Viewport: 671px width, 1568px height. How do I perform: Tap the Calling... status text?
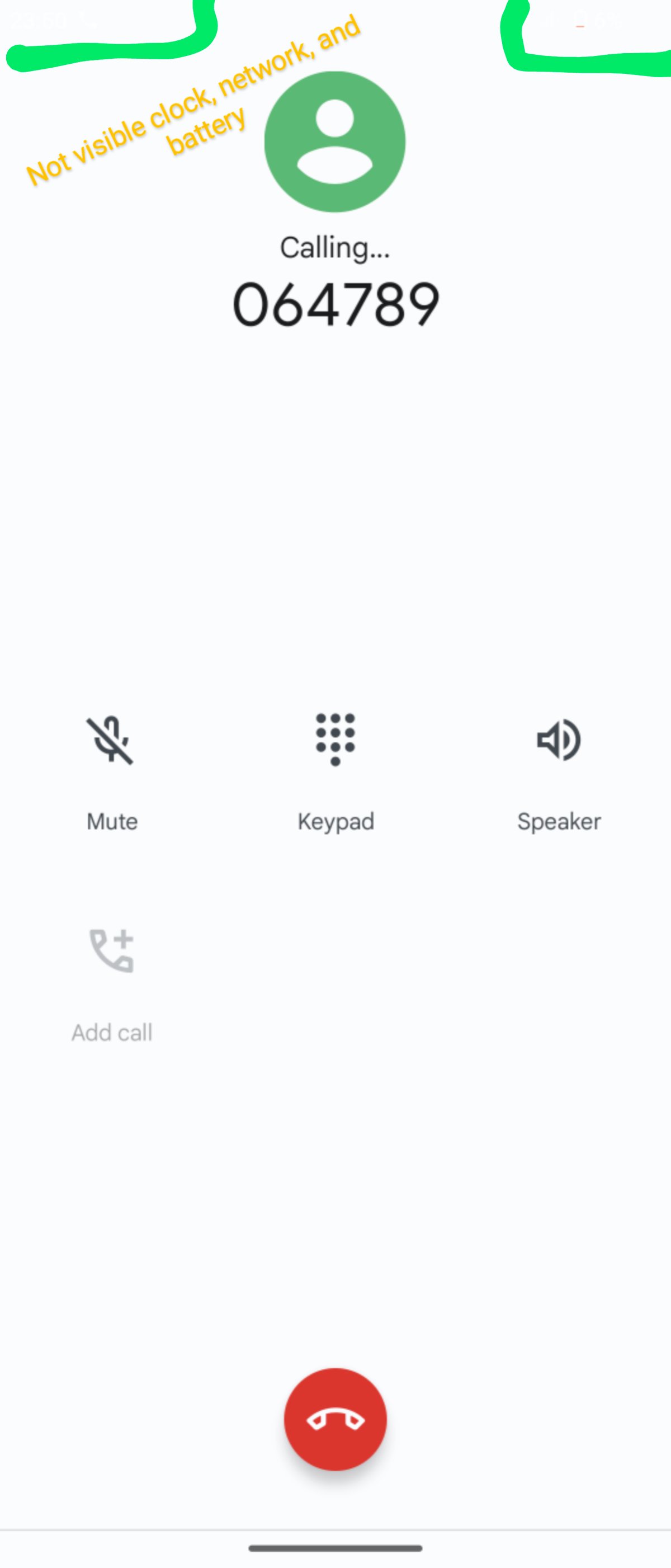(x=335, y=247)
